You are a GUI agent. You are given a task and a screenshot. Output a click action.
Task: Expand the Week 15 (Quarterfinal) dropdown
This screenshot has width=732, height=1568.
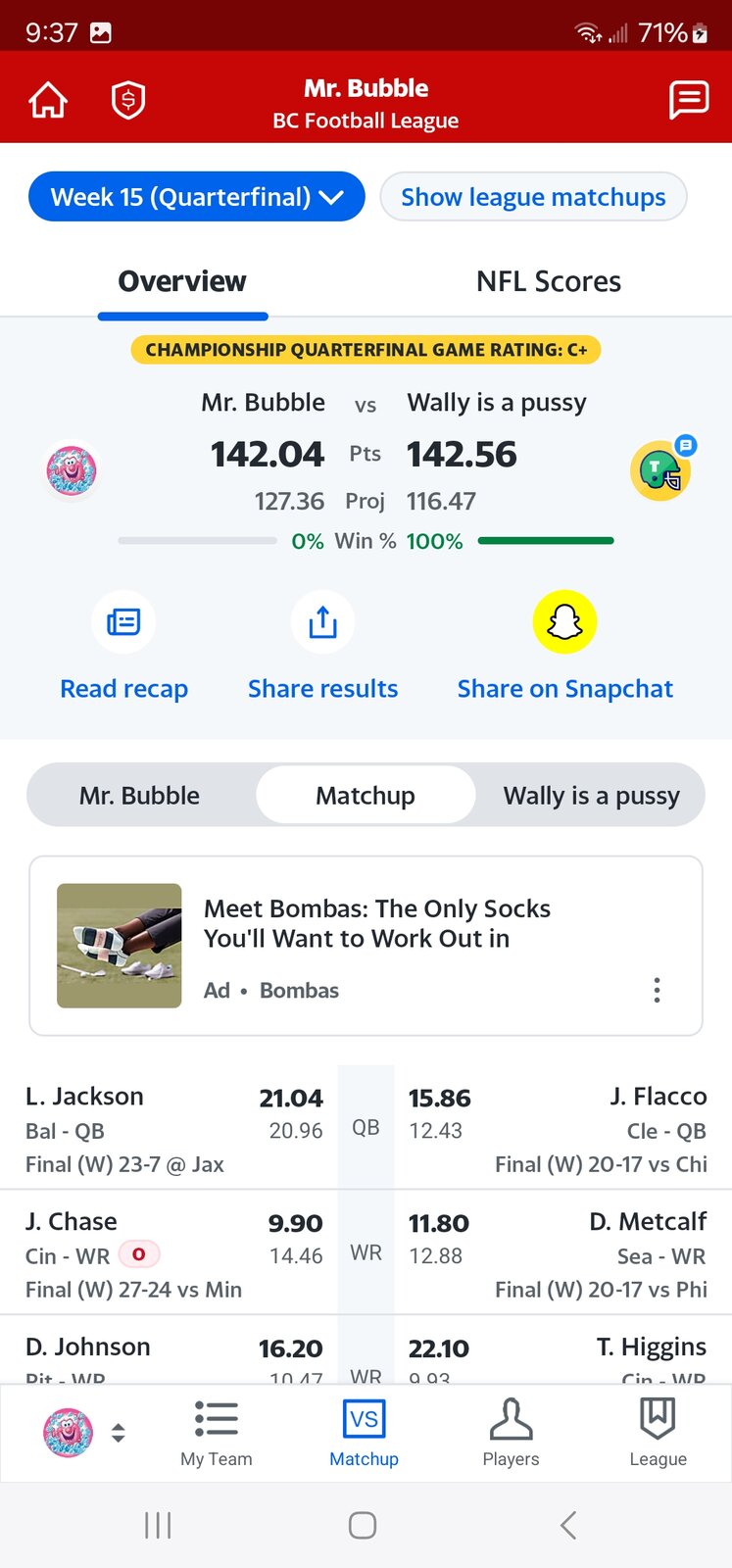[197, 197]
